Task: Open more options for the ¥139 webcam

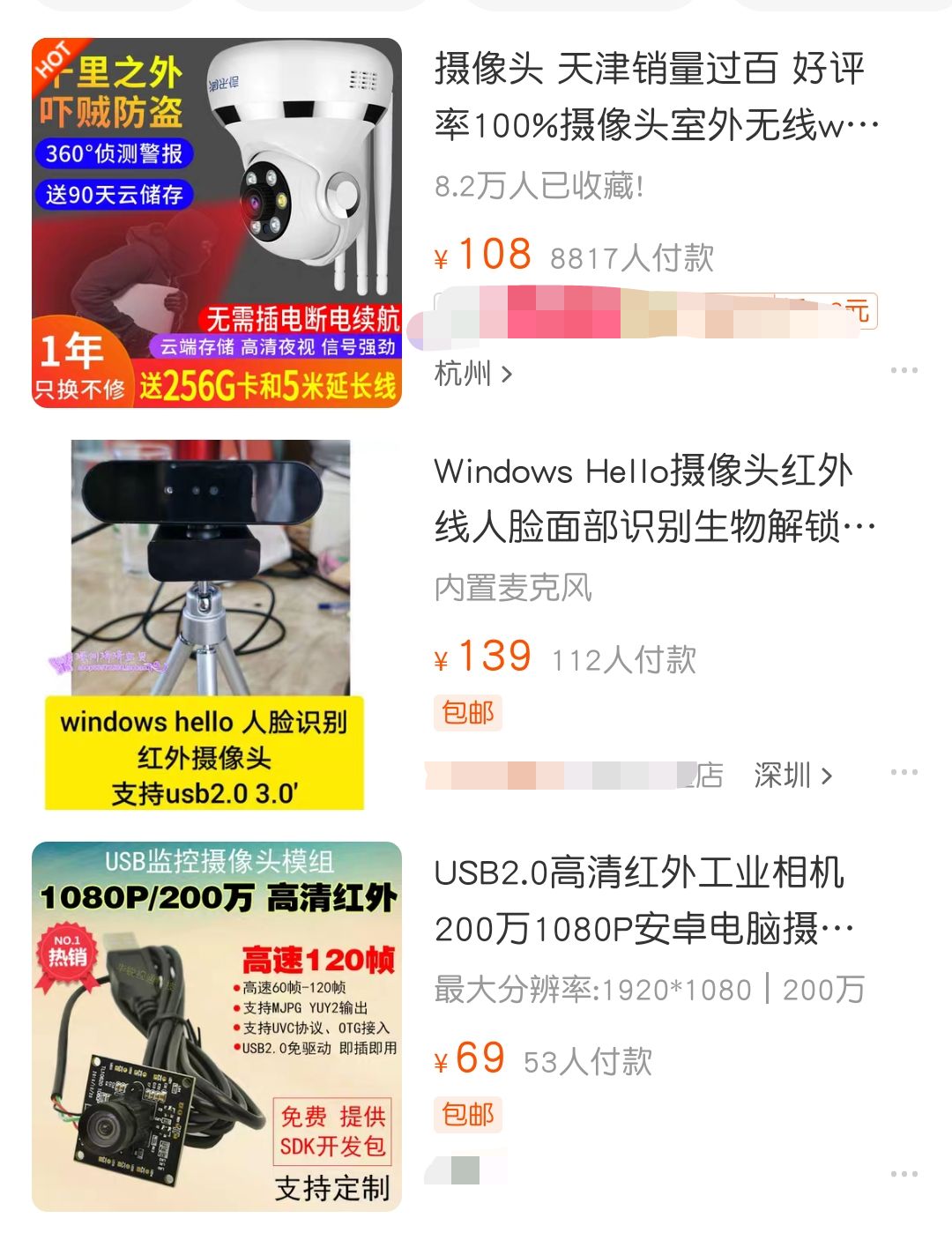Action: pos(904,773)
